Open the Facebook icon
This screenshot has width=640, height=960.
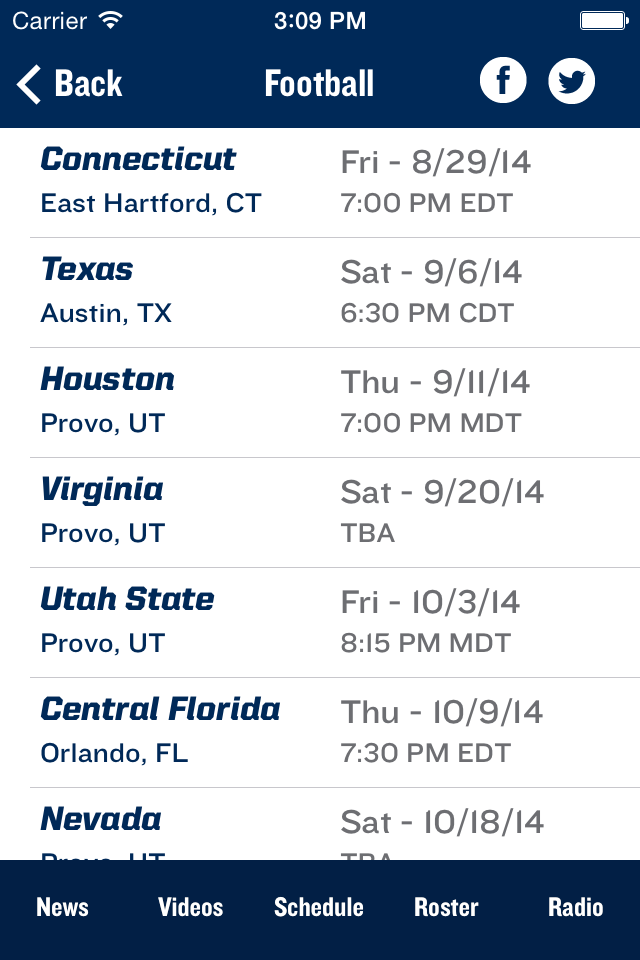(503, 81)
